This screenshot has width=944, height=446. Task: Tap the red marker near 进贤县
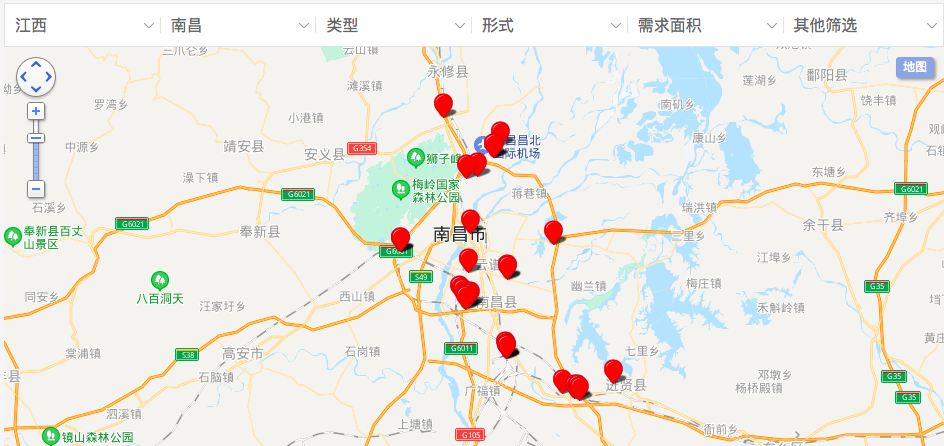click(613, 370)
